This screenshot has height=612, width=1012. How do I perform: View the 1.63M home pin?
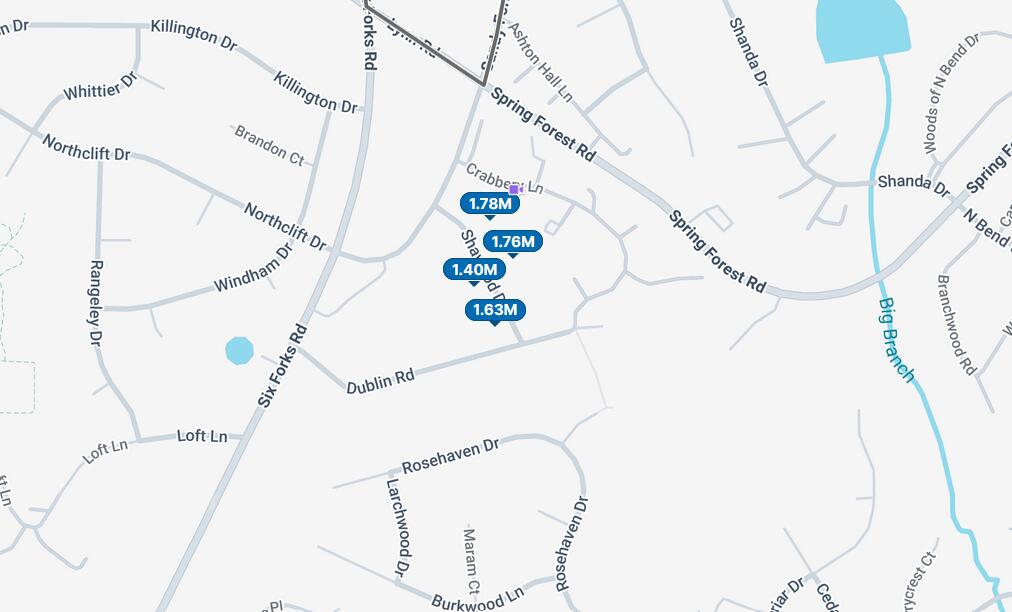(x=495, y=310)
